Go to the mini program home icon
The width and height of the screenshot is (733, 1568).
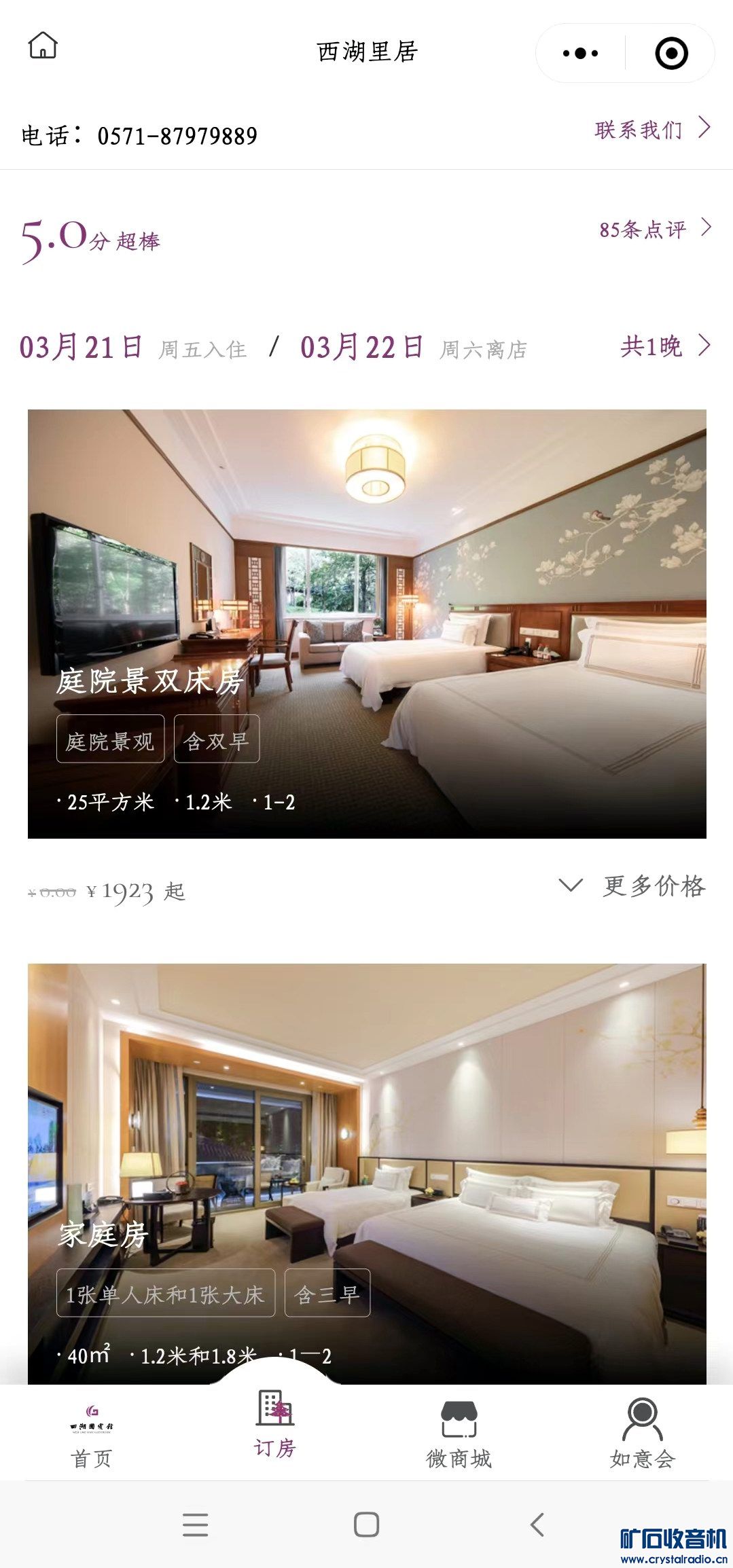(43, 46)
